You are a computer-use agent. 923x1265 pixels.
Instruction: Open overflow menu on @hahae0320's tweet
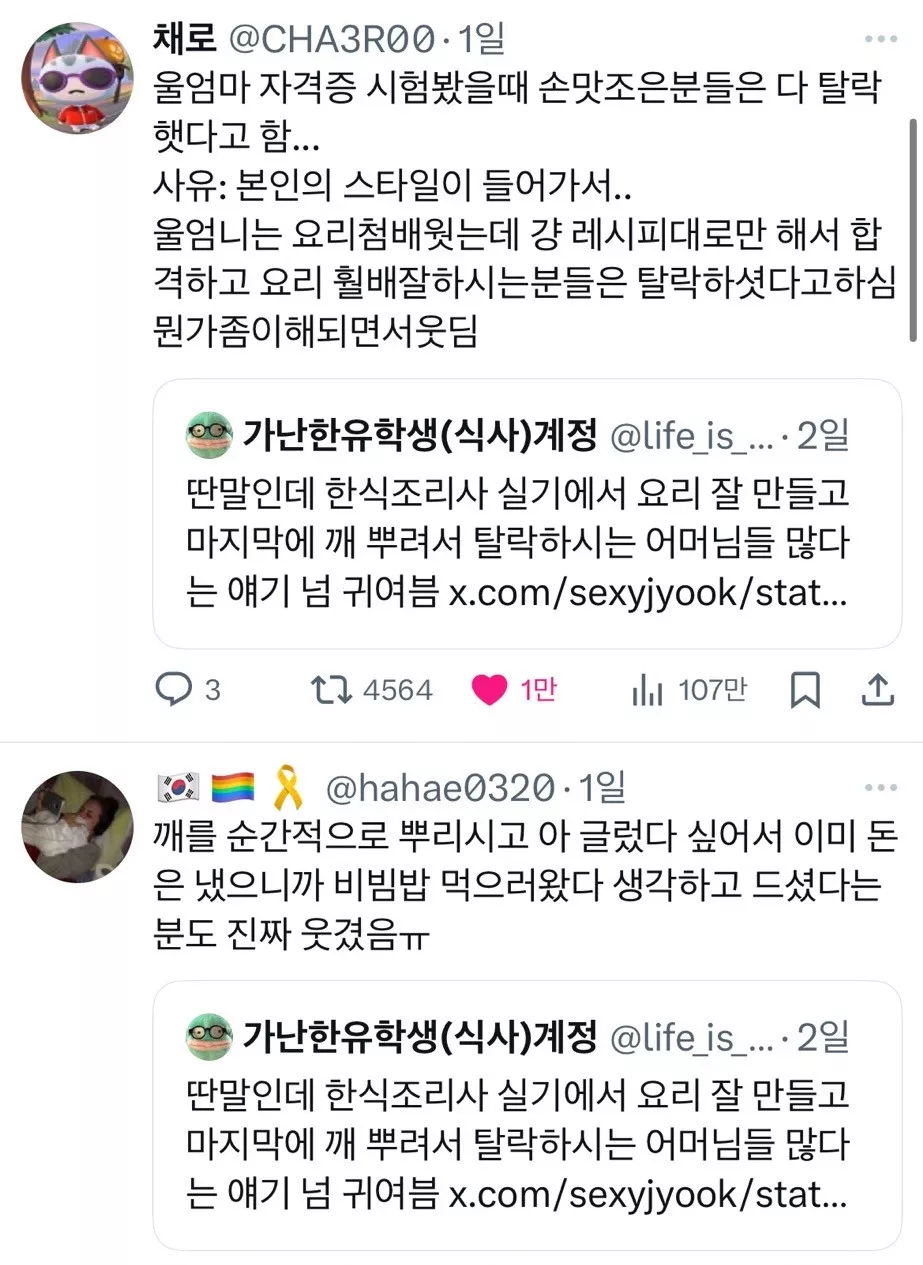(881, 789)
